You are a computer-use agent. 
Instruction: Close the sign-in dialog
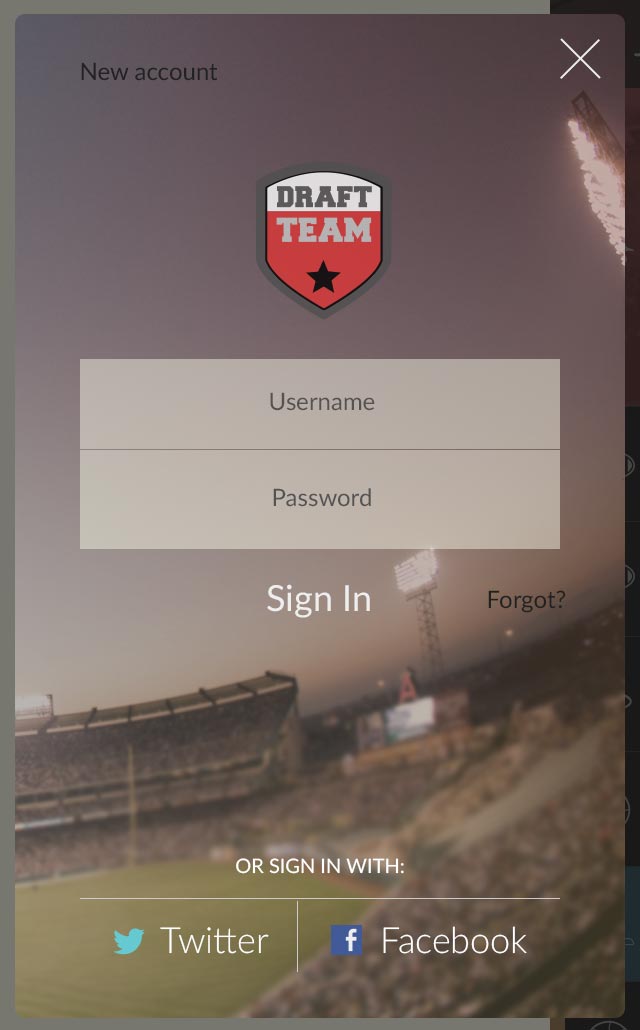point(580,59)
